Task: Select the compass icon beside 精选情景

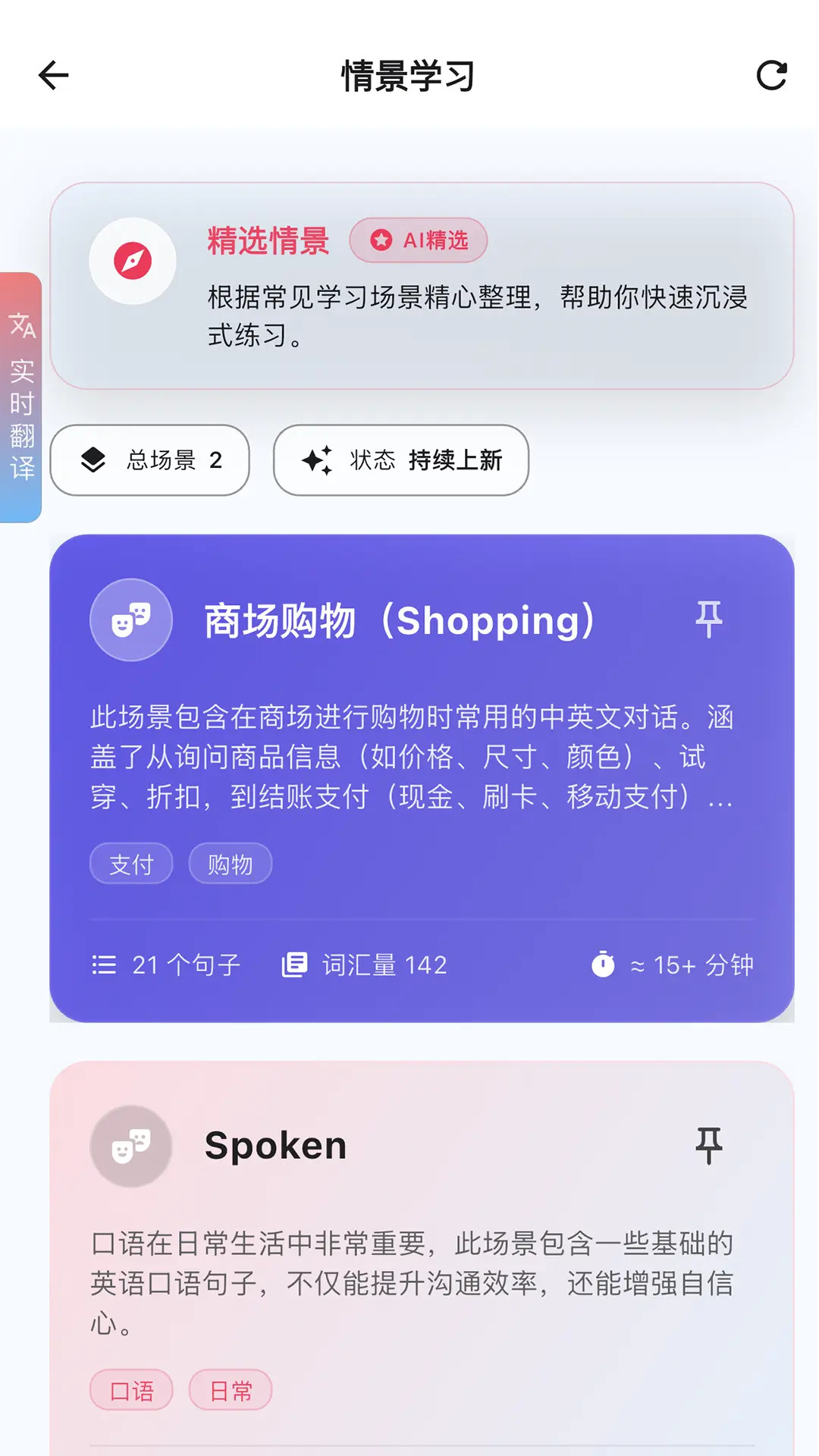Action: tap(133, 259)
